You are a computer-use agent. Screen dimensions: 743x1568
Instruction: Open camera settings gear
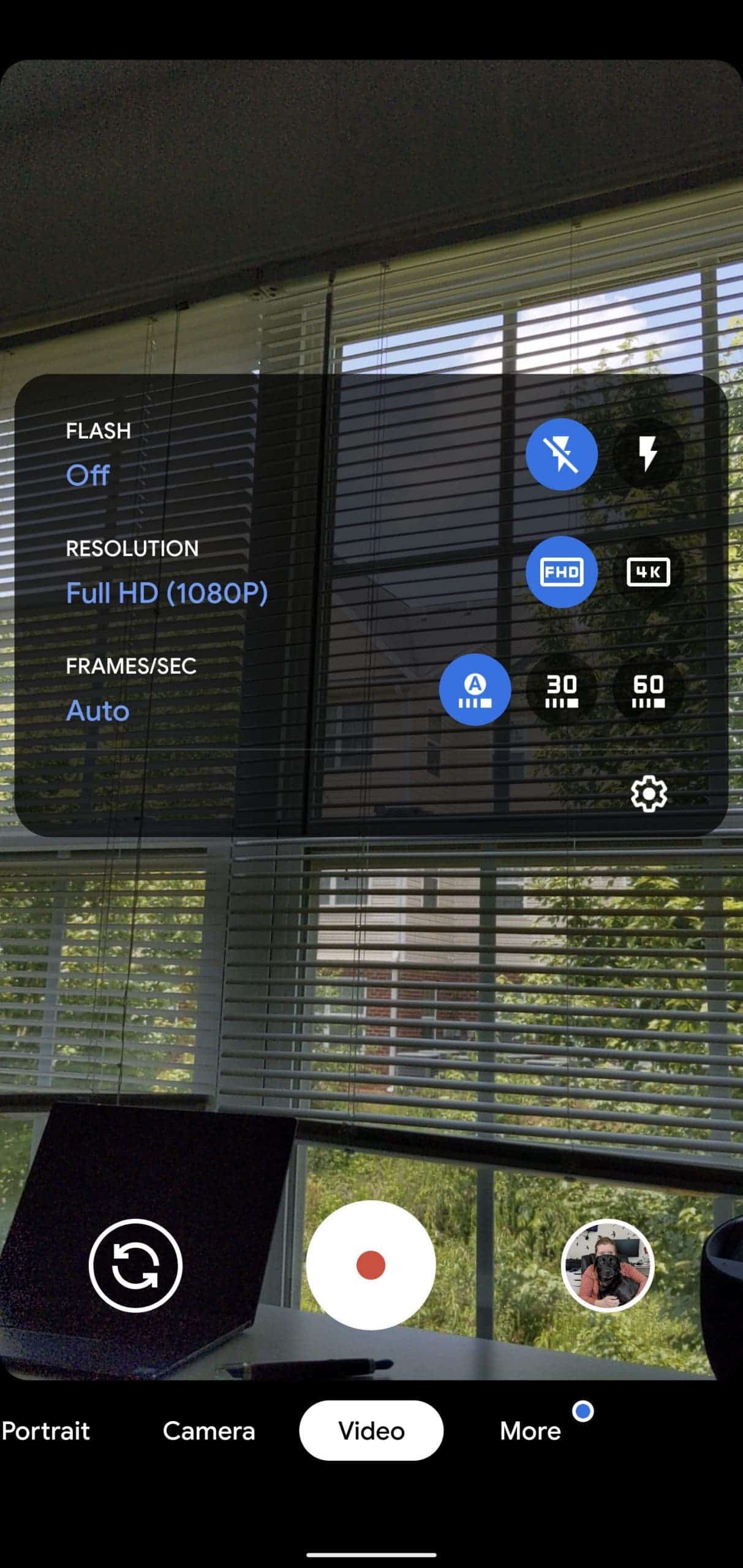(649, 794)
